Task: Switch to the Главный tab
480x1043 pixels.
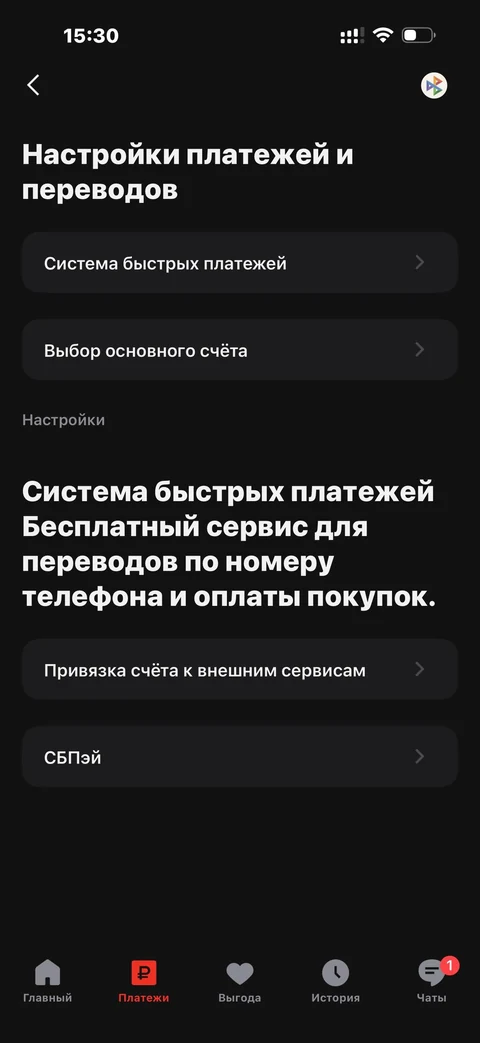Action: point(47,981)
